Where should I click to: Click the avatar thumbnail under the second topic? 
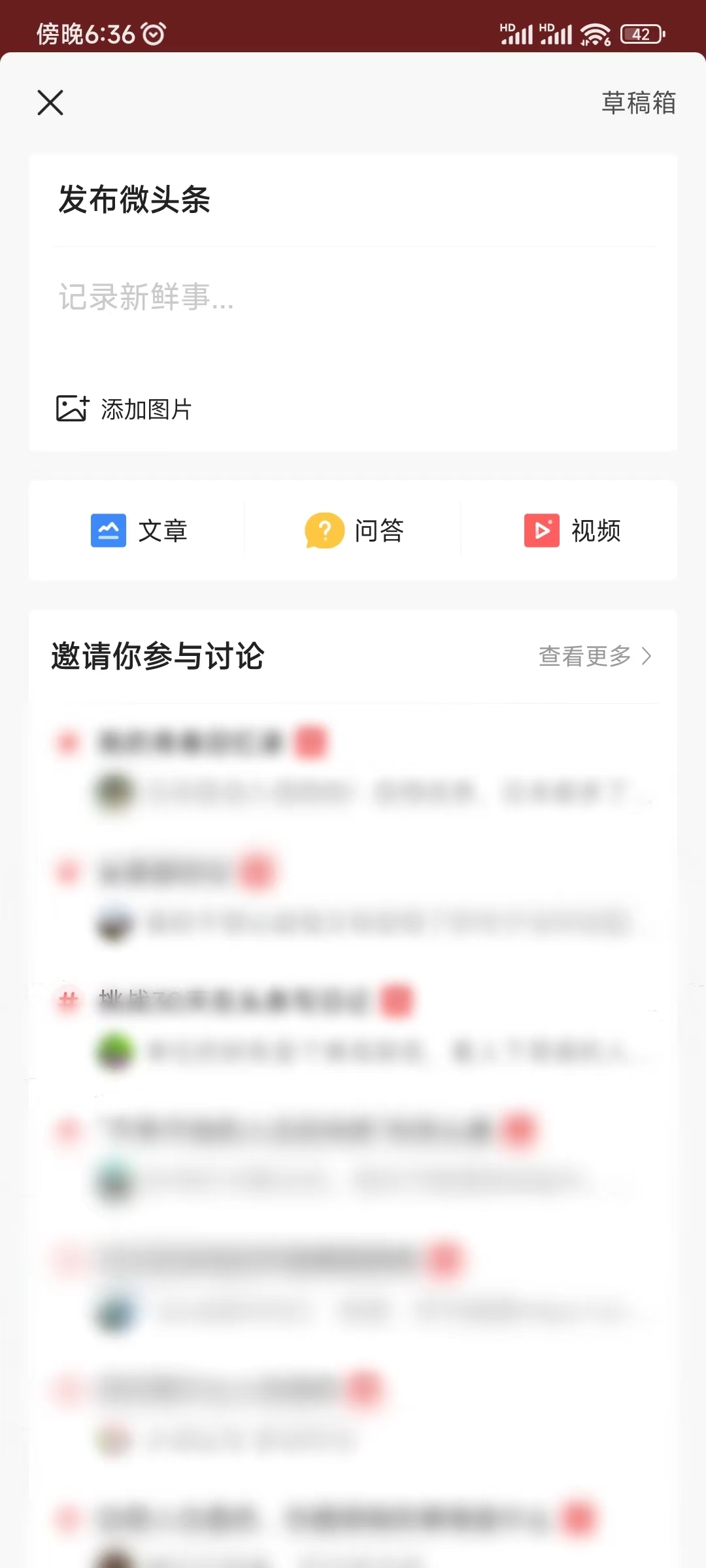click(112, 923)
